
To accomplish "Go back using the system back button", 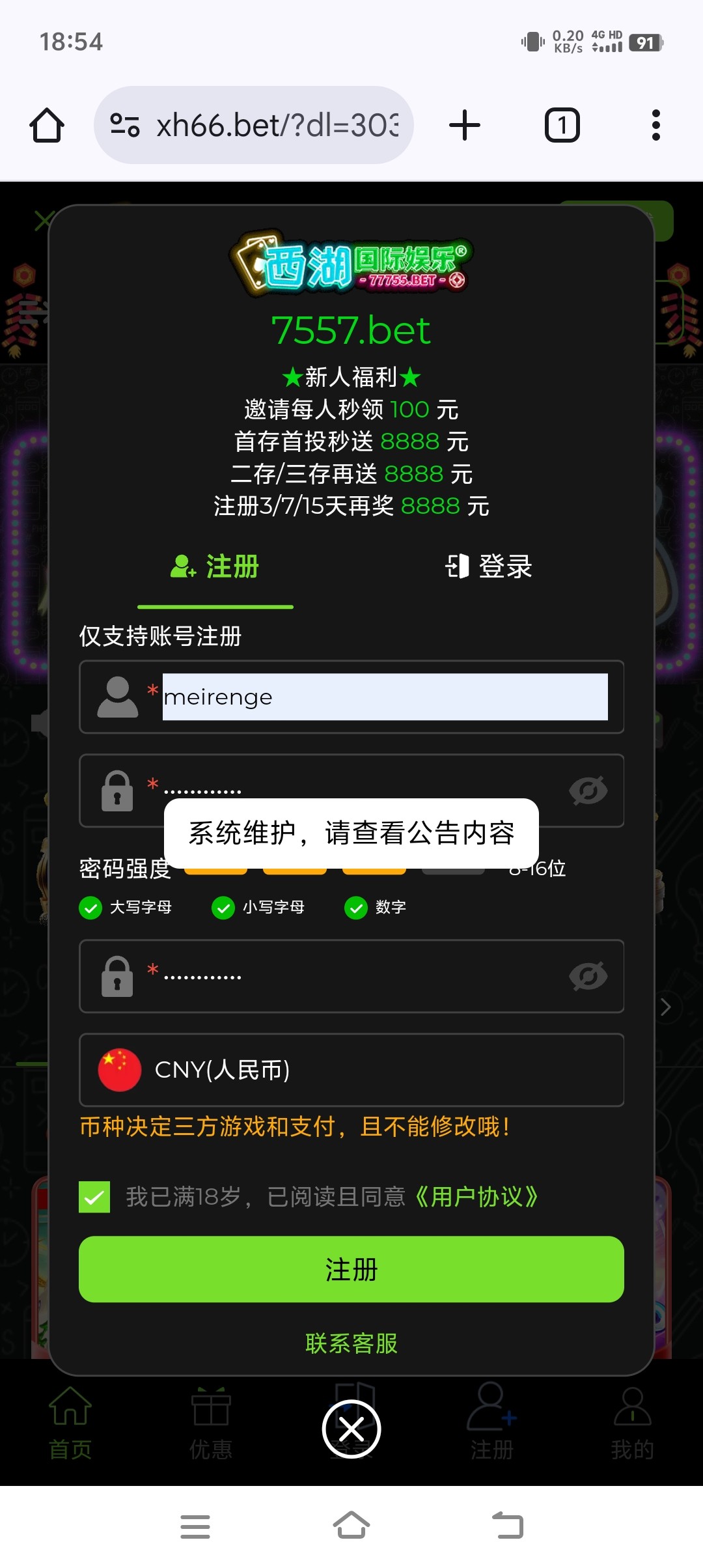I will pos(508,1526).
